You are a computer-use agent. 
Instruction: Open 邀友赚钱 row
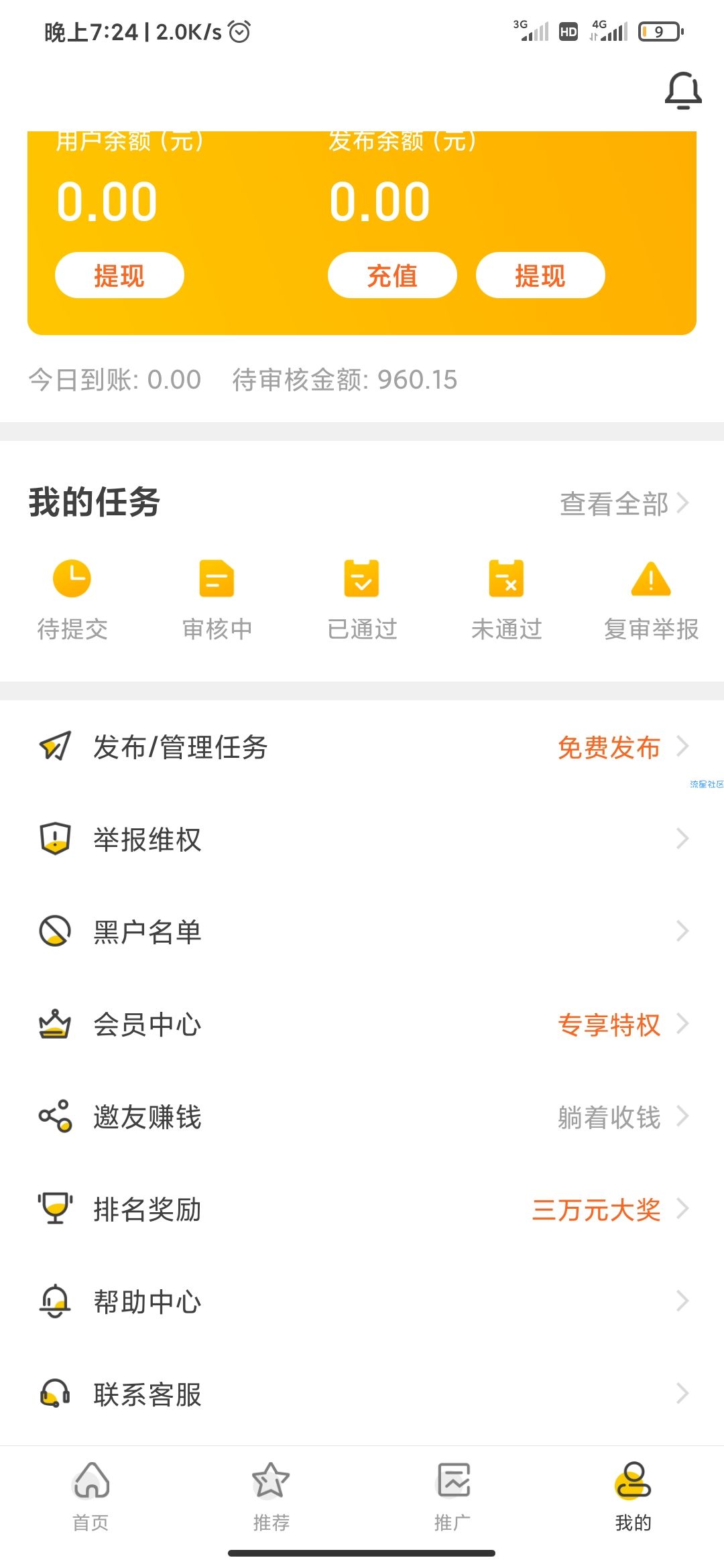(x=362, y=1116)
